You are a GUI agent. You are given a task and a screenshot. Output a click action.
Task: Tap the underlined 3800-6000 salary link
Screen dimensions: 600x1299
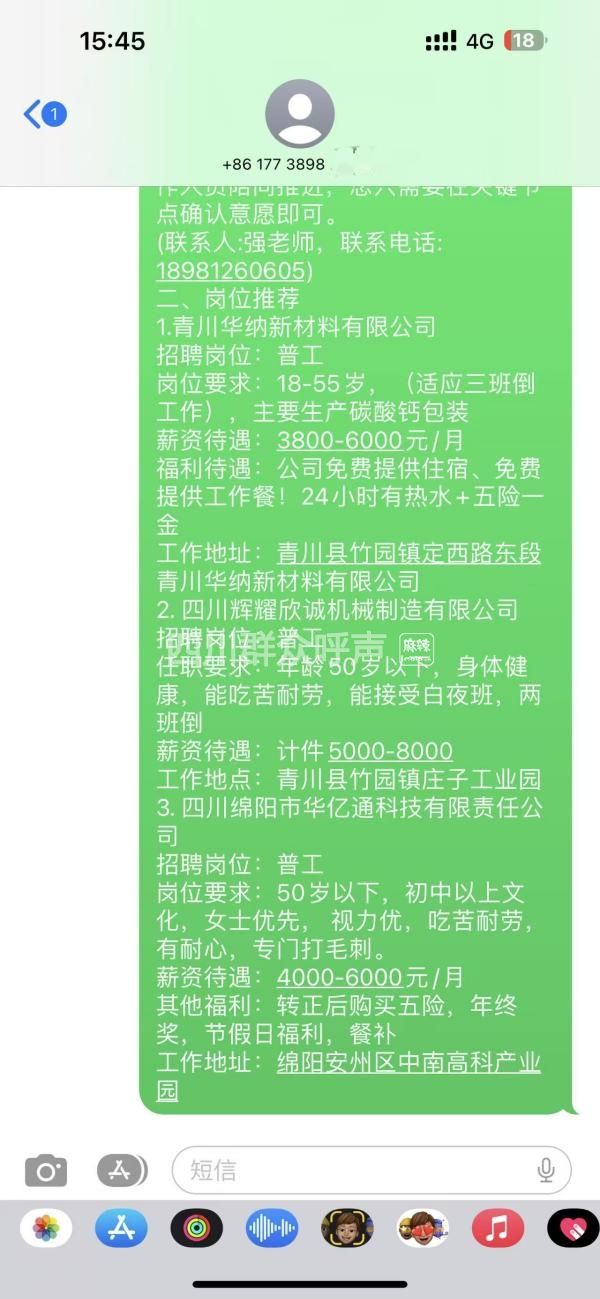(339, 440)
